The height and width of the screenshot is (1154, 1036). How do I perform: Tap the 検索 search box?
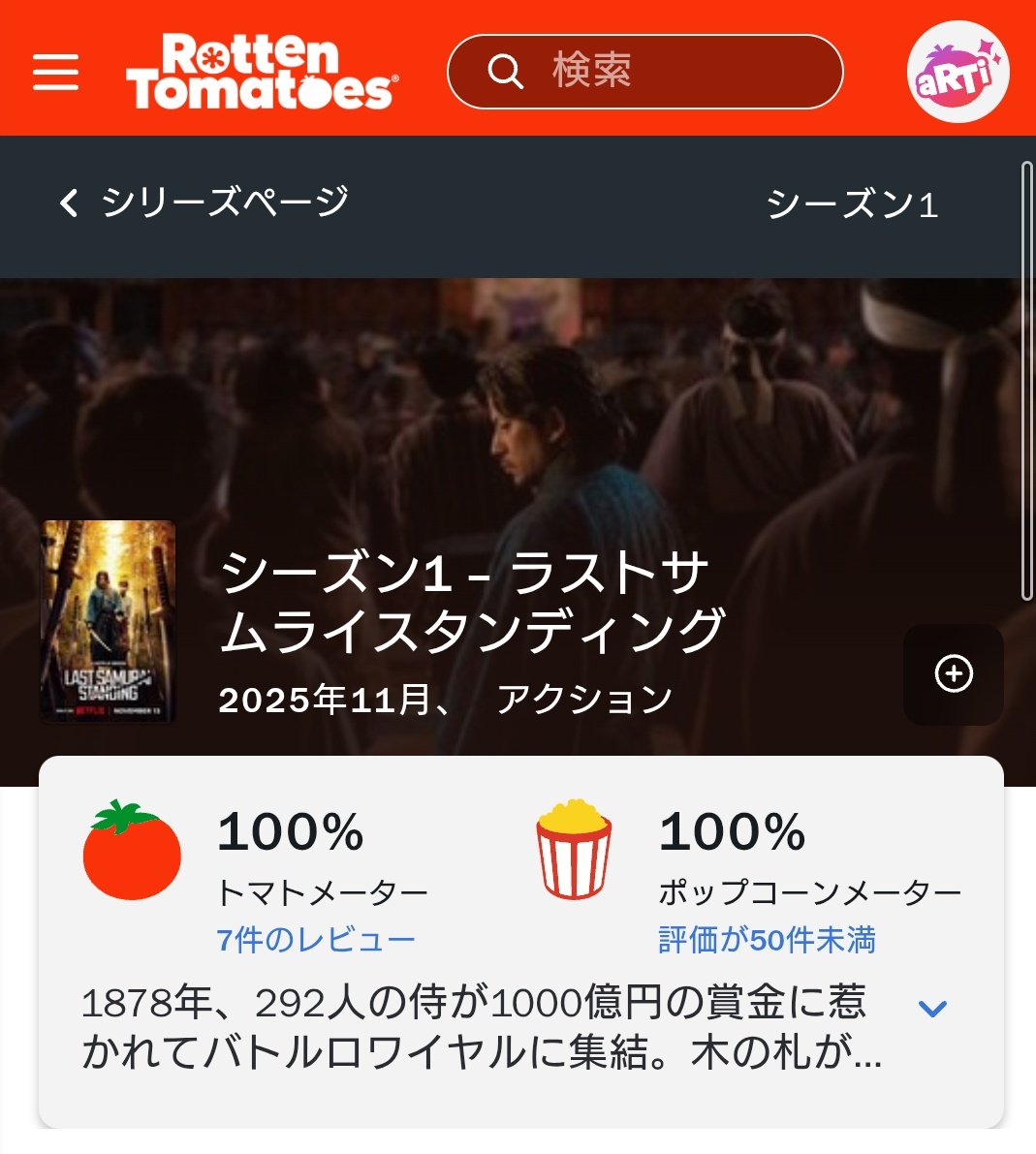click(x=644, y=72)
